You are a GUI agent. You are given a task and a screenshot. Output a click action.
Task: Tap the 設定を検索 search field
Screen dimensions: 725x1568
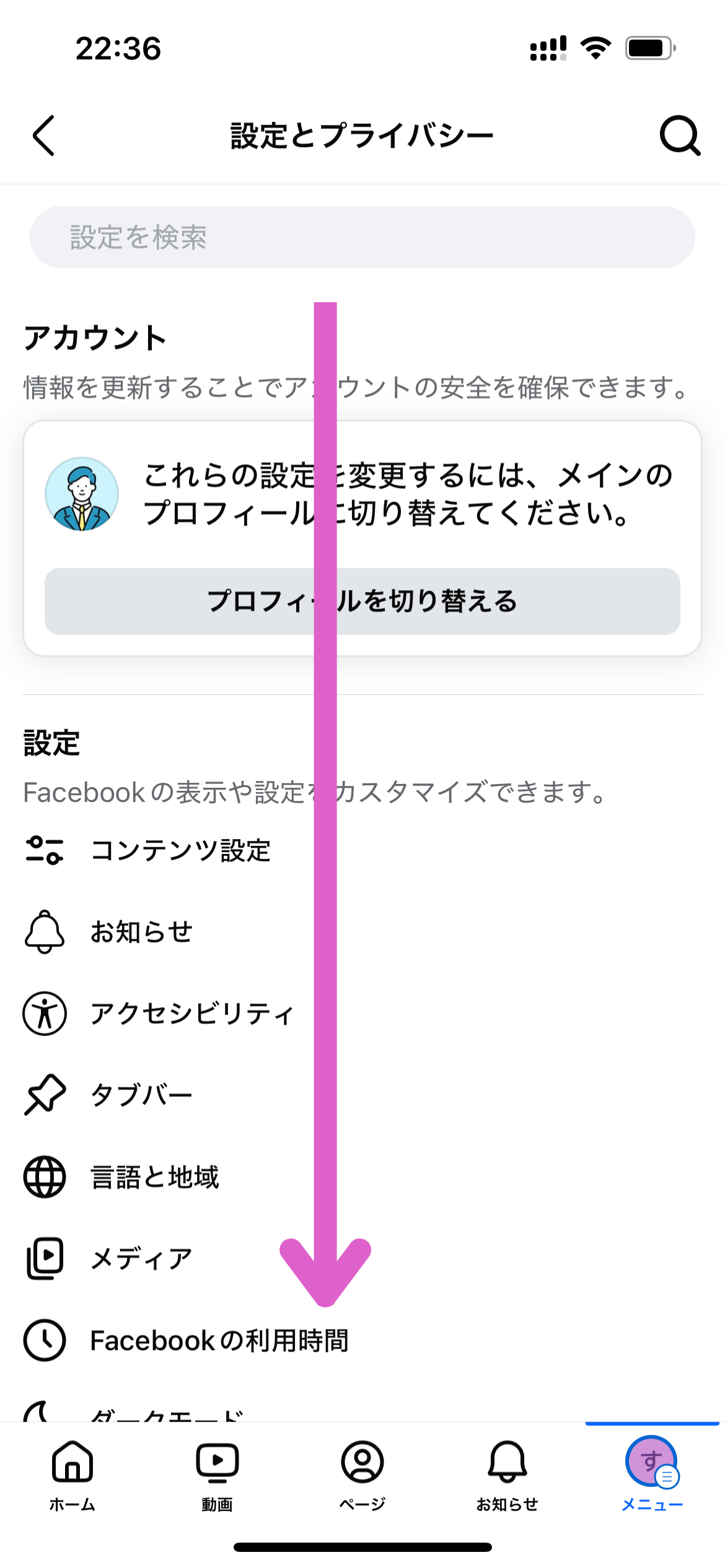tap(362, 237)
